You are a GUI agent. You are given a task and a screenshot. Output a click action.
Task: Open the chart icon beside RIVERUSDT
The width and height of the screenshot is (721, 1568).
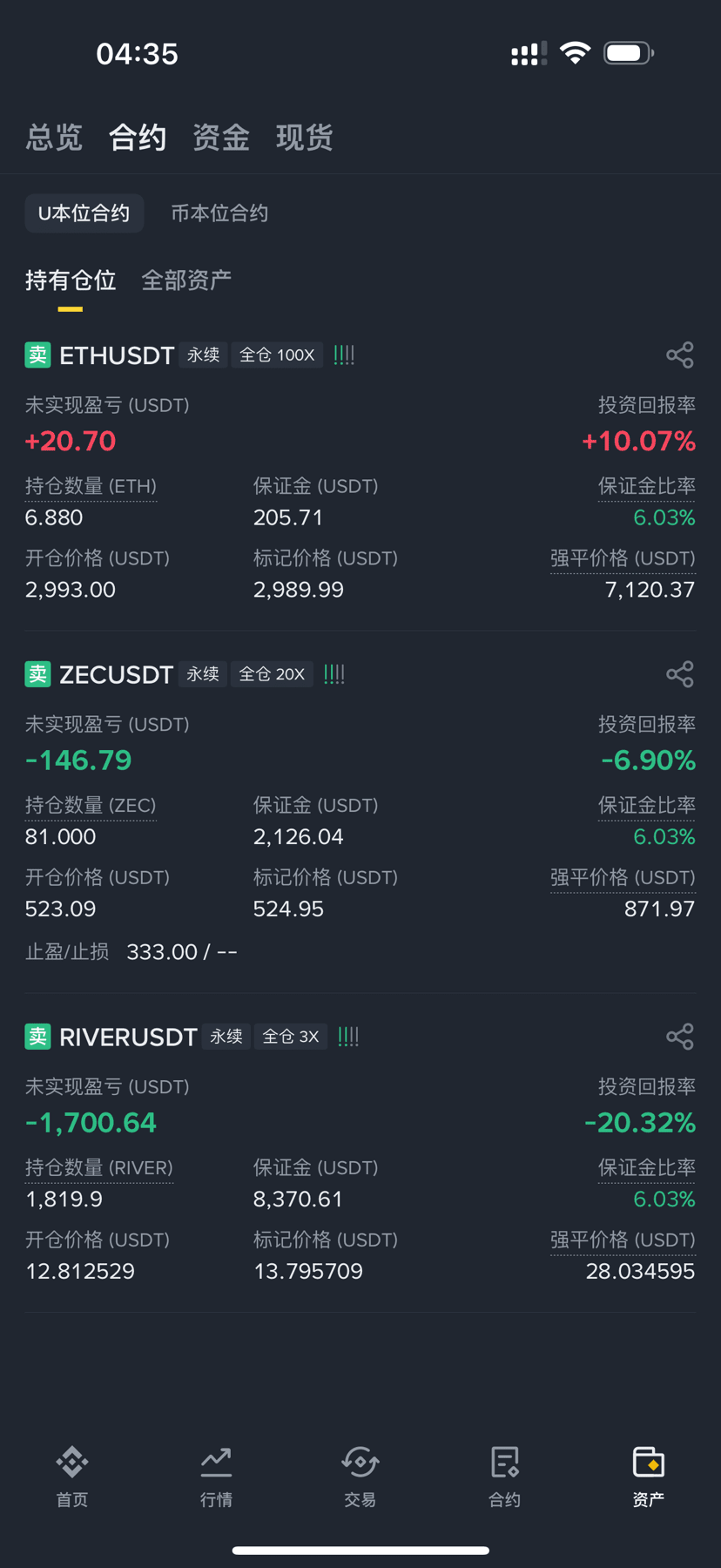347,1036
